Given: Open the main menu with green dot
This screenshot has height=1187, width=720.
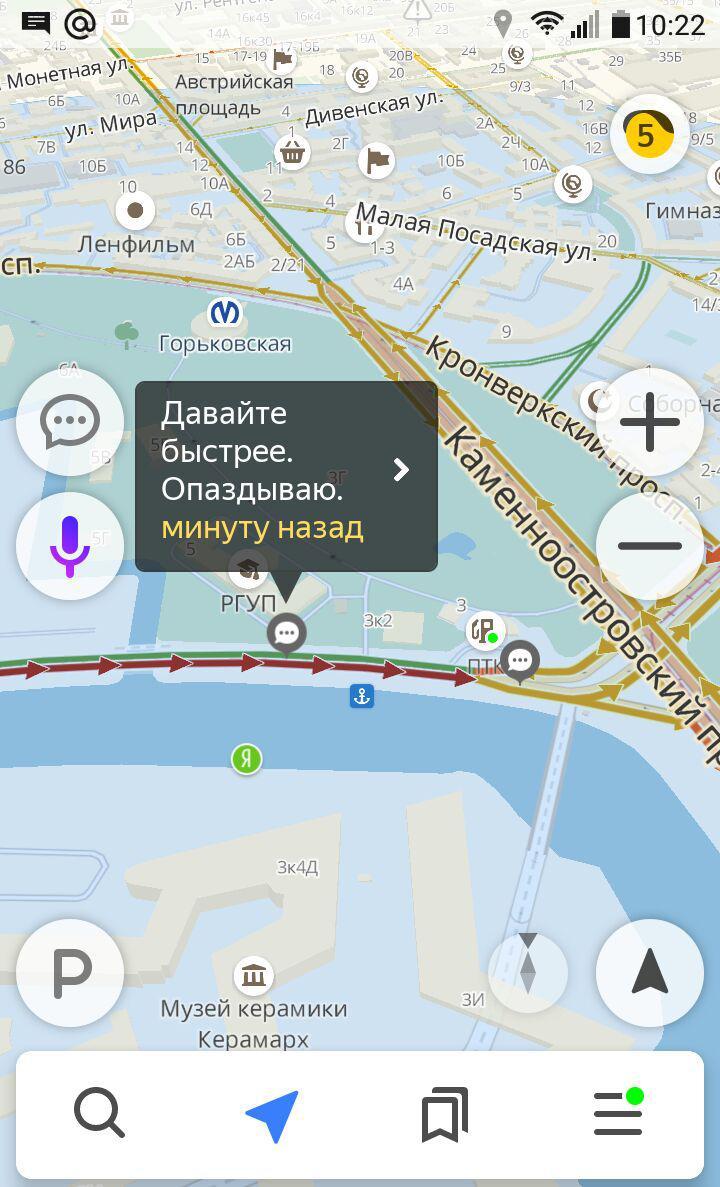Looking at the screenshot, I should (x=618, y=1113).
